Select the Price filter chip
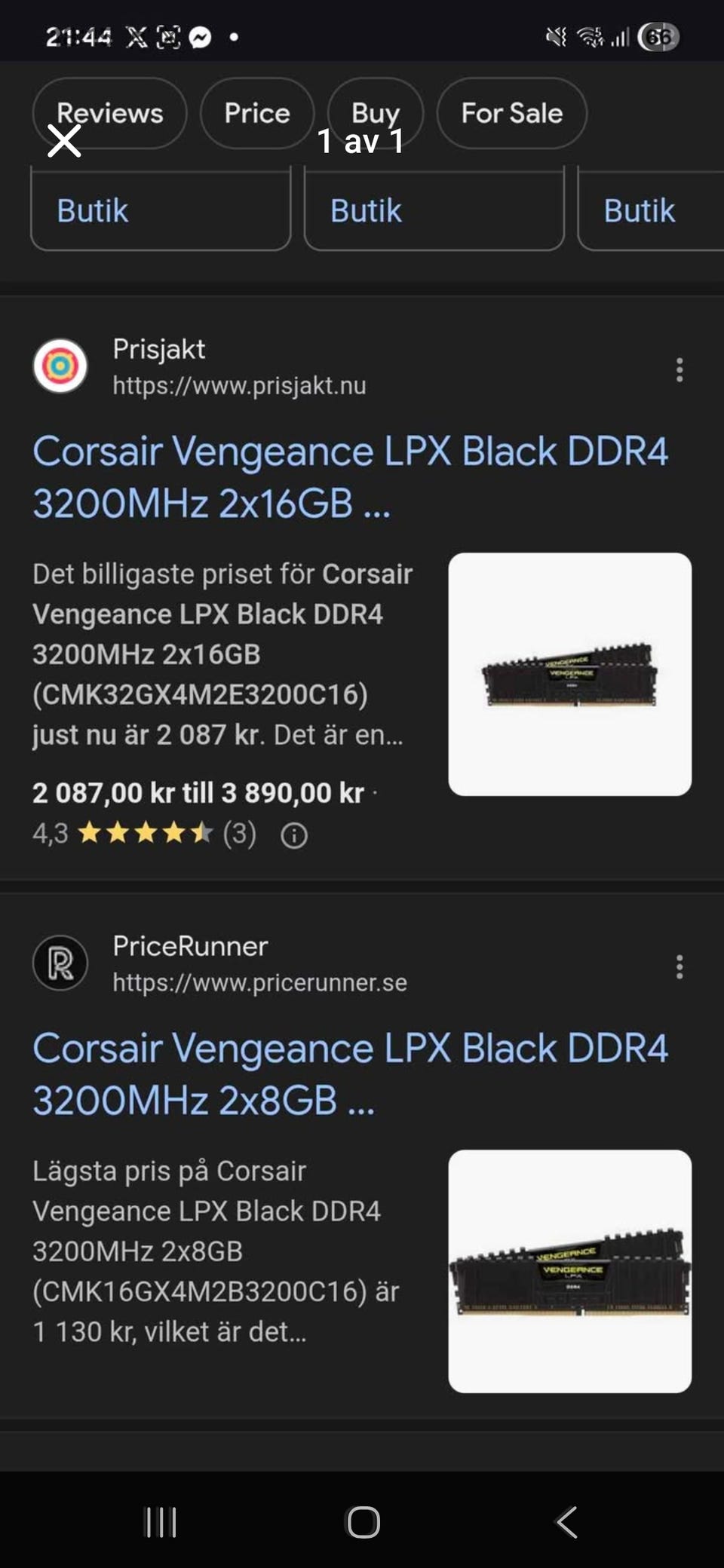Viewport: 724px width, 1568px height. 257,113
